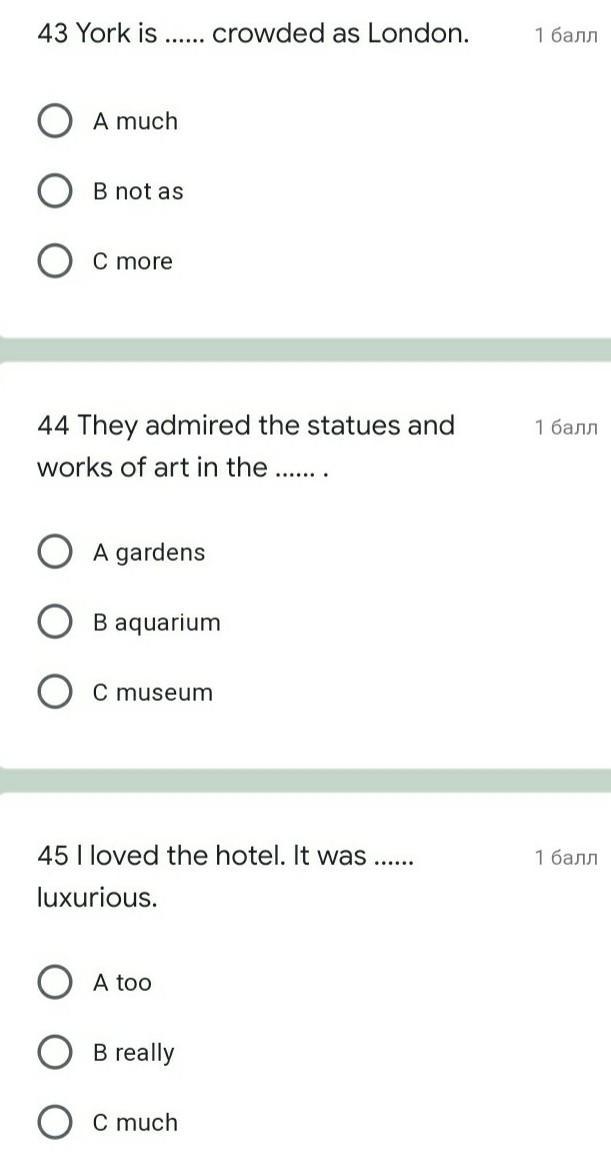This screenshot has height=1163, width=611.
Task: Choose 'B not as' for question 43
Action: (x=54, y=191)
